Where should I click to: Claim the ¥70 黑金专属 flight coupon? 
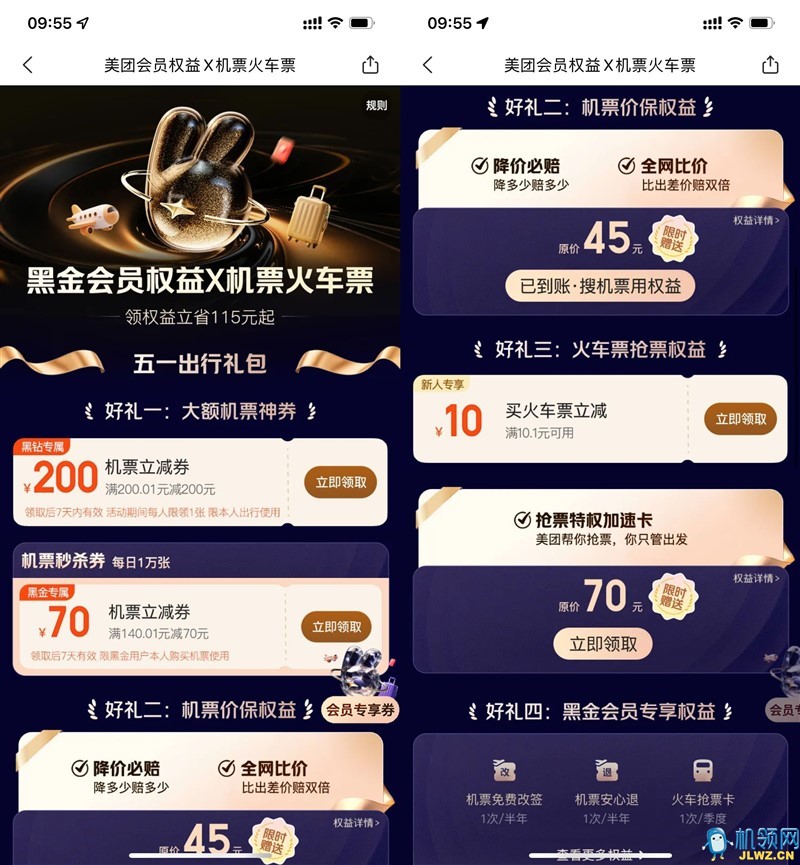336,627
